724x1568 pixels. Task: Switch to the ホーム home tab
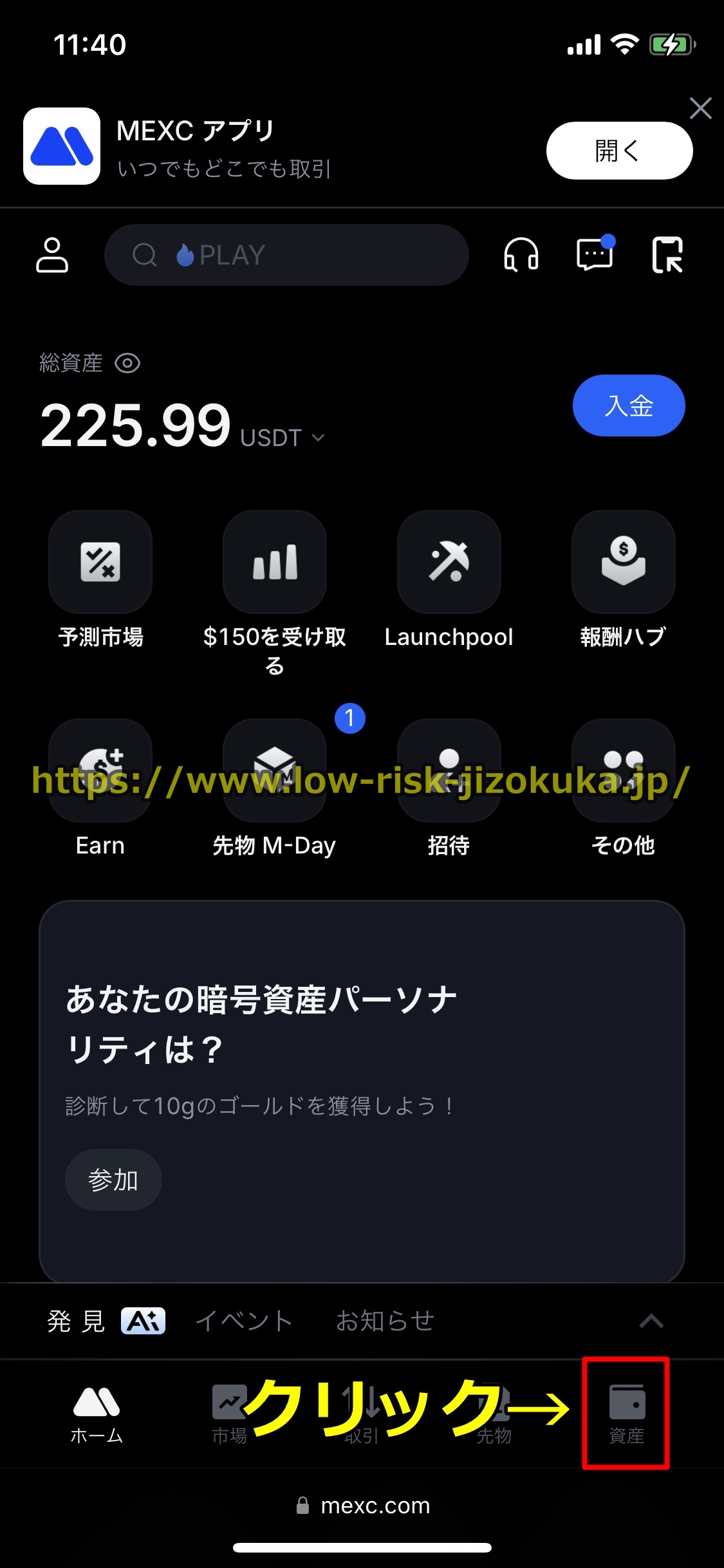(x=97, y=1413)
